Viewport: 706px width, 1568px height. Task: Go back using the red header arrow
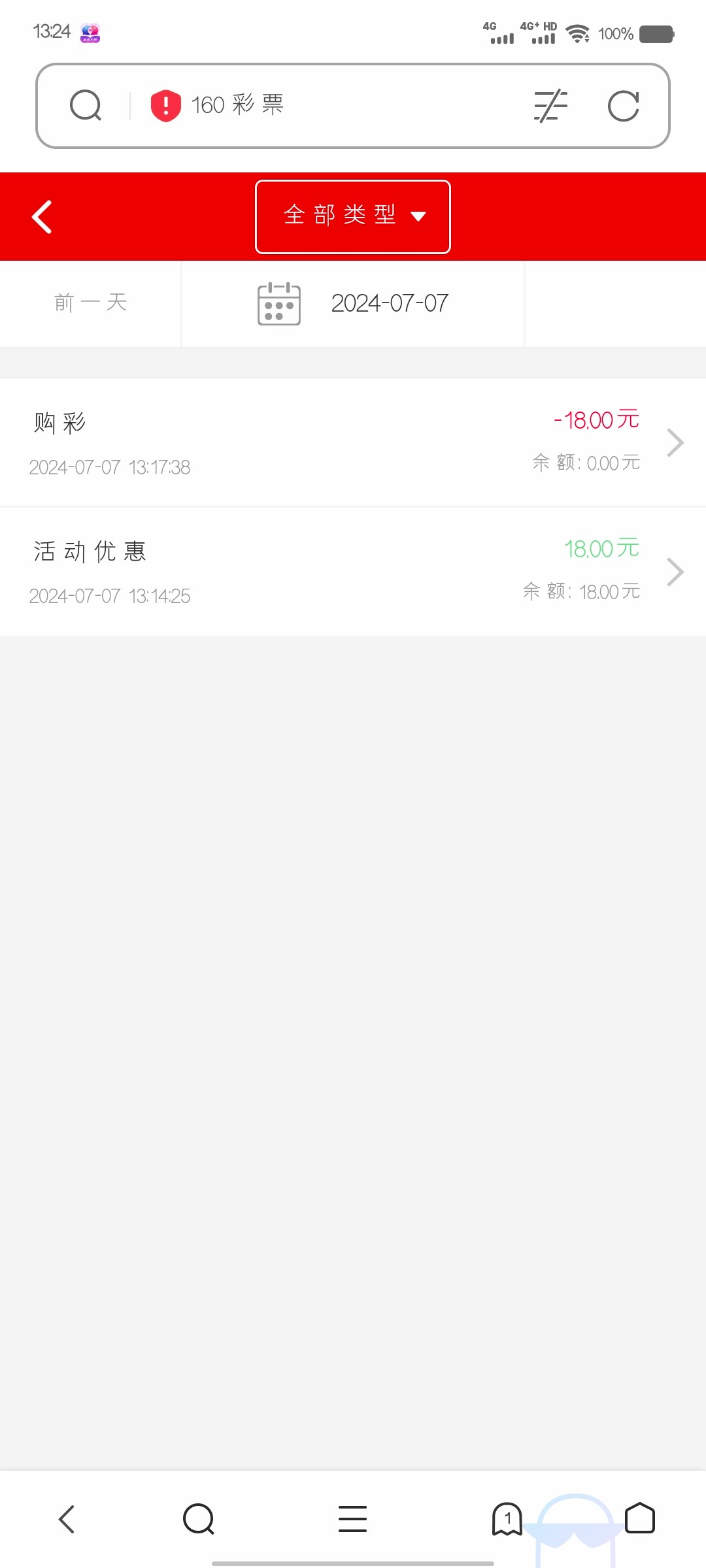(x=42, y=217)
